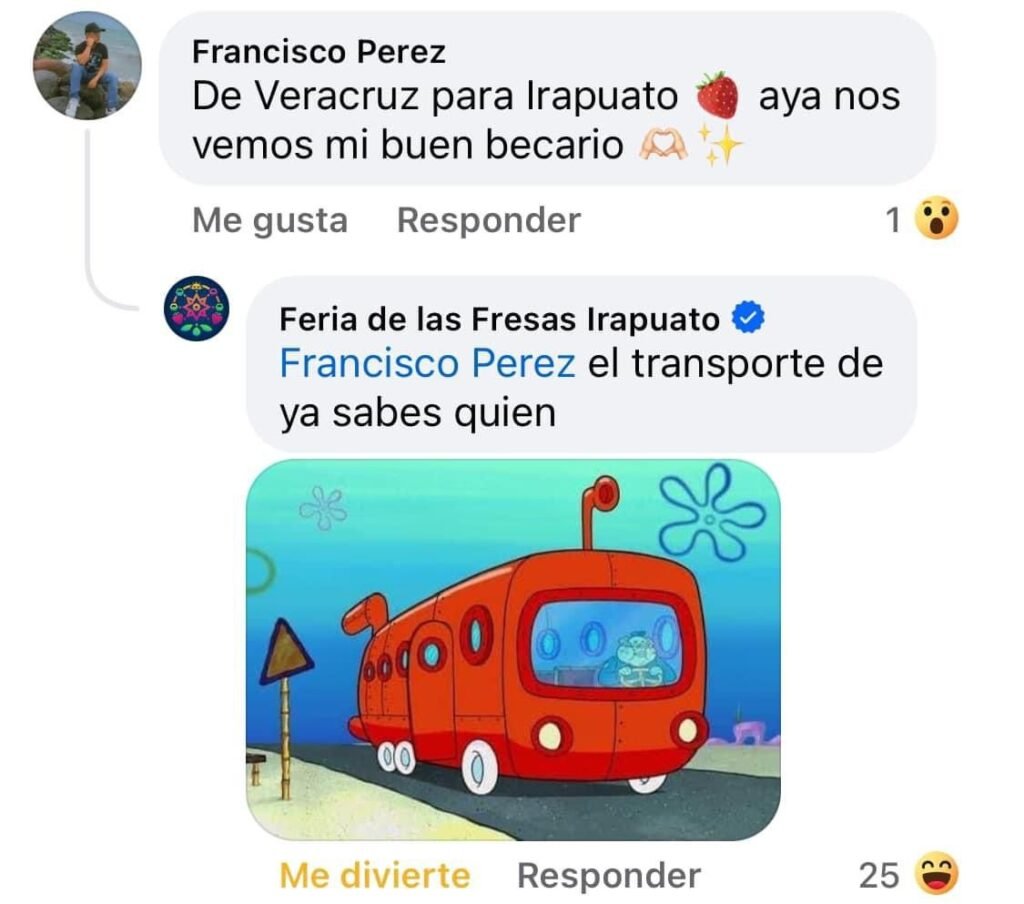Open the red bus image attachment

pyautogui.click(x=513, y=649)
